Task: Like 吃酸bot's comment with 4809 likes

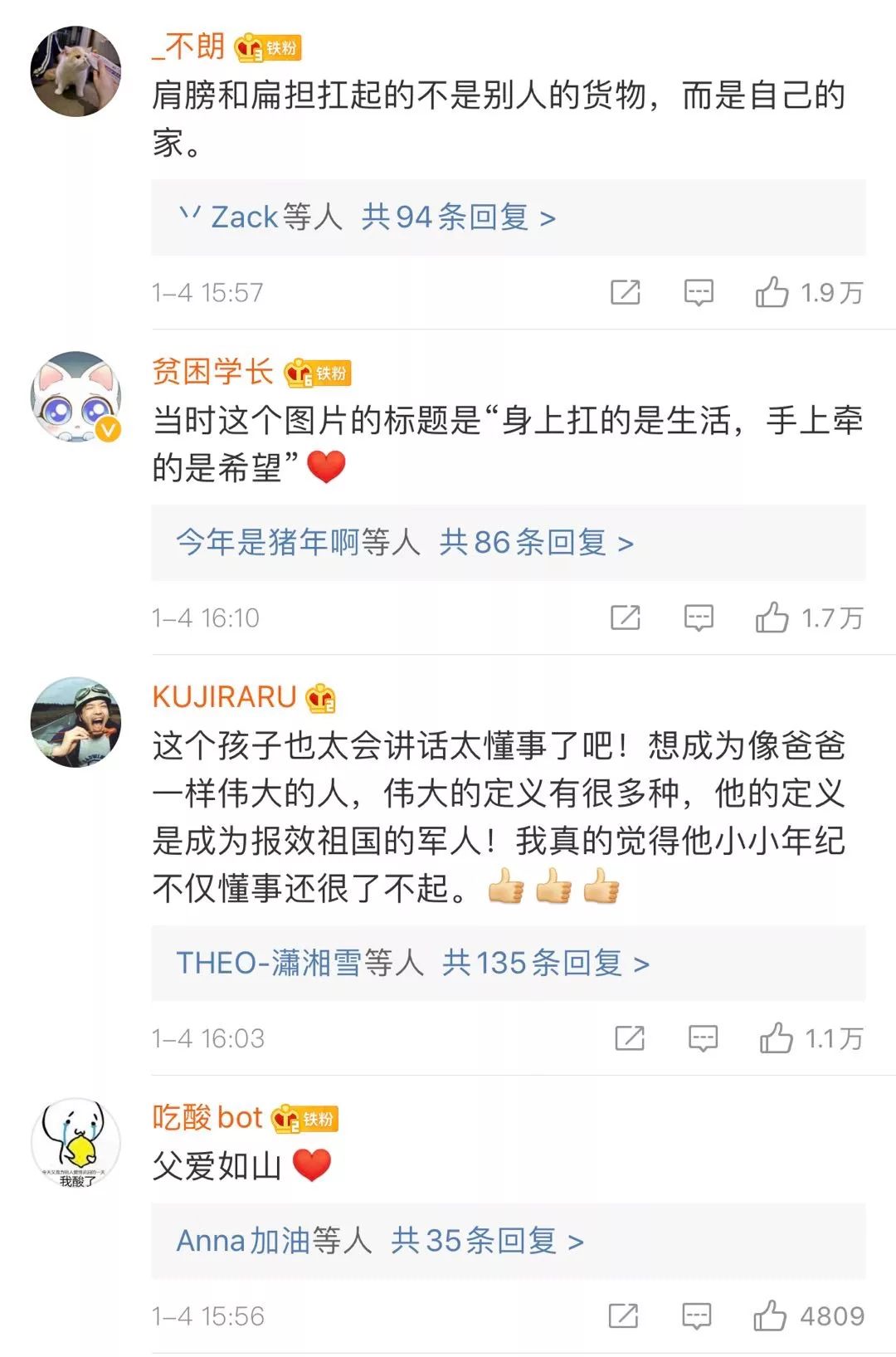Action: coord(770,1316)
